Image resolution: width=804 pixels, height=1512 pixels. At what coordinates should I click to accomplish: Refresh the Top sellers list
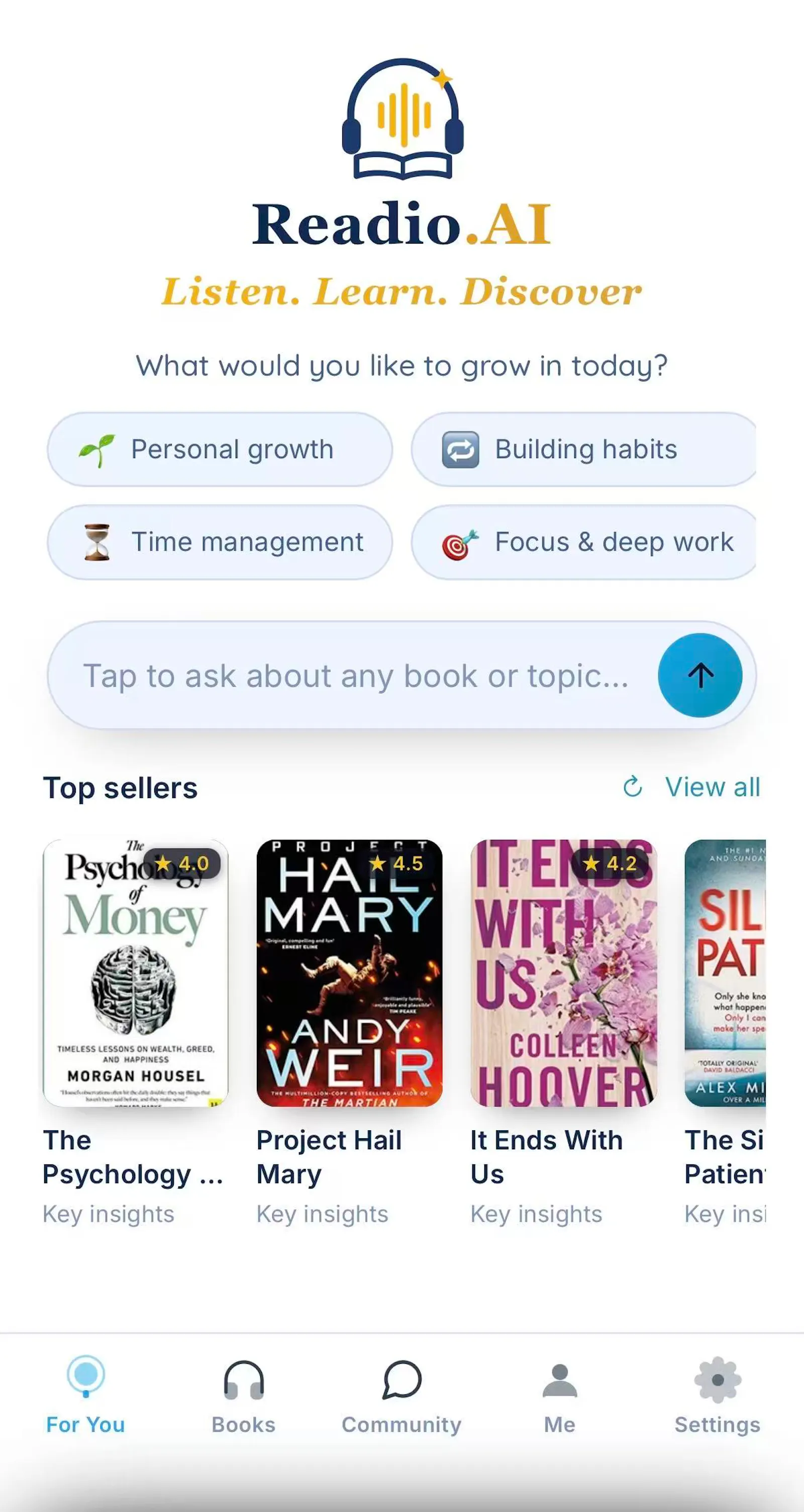coord(633,787)
